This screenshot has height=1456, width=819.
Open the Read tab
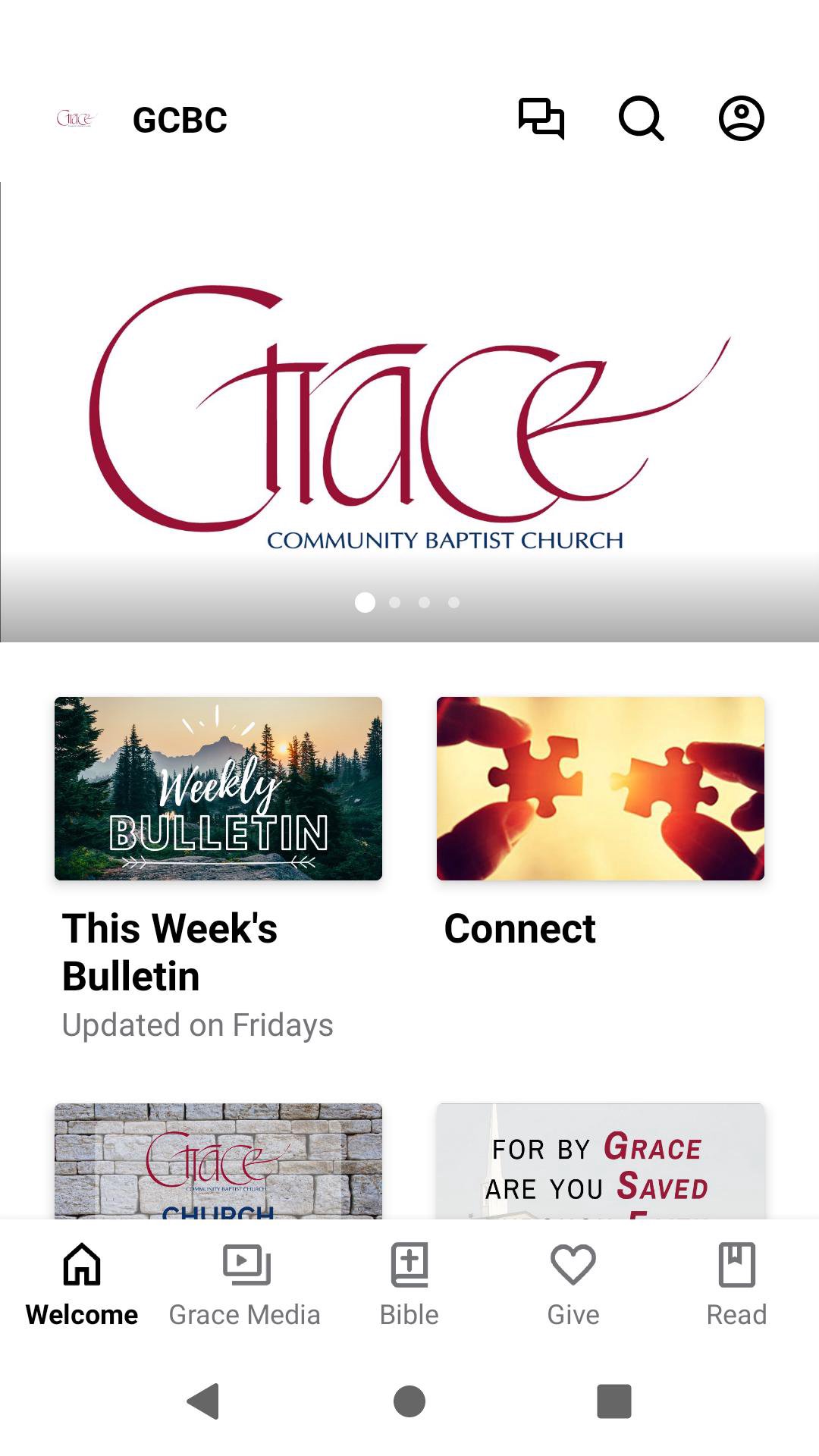pos(736,1282)
